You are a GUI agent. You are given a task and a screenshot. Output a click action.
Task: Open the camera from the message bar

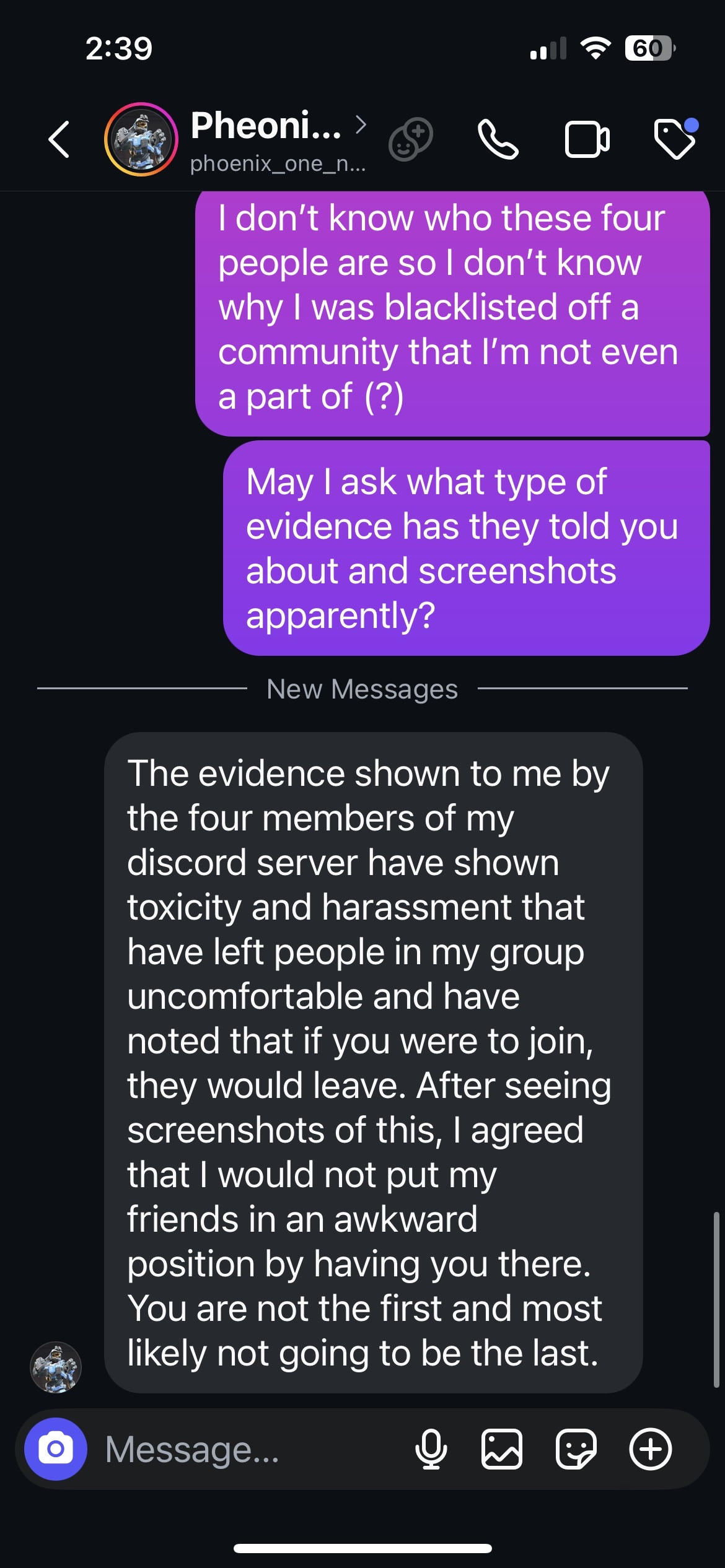(x=56, y=1449)
